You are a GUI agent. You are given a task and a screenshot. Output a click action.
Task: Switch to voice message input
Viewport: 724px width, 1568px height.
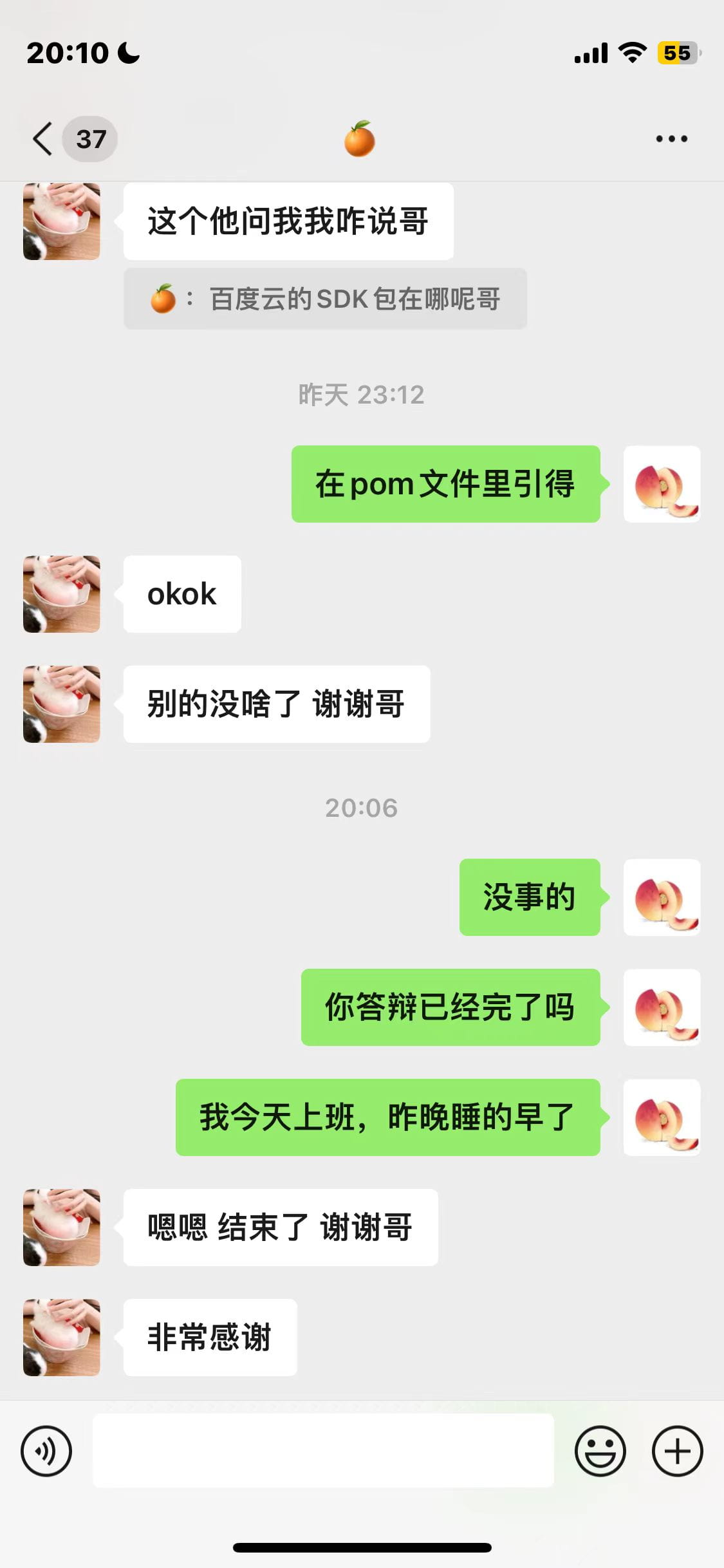pyautogui.click(x=46, y=1451)
